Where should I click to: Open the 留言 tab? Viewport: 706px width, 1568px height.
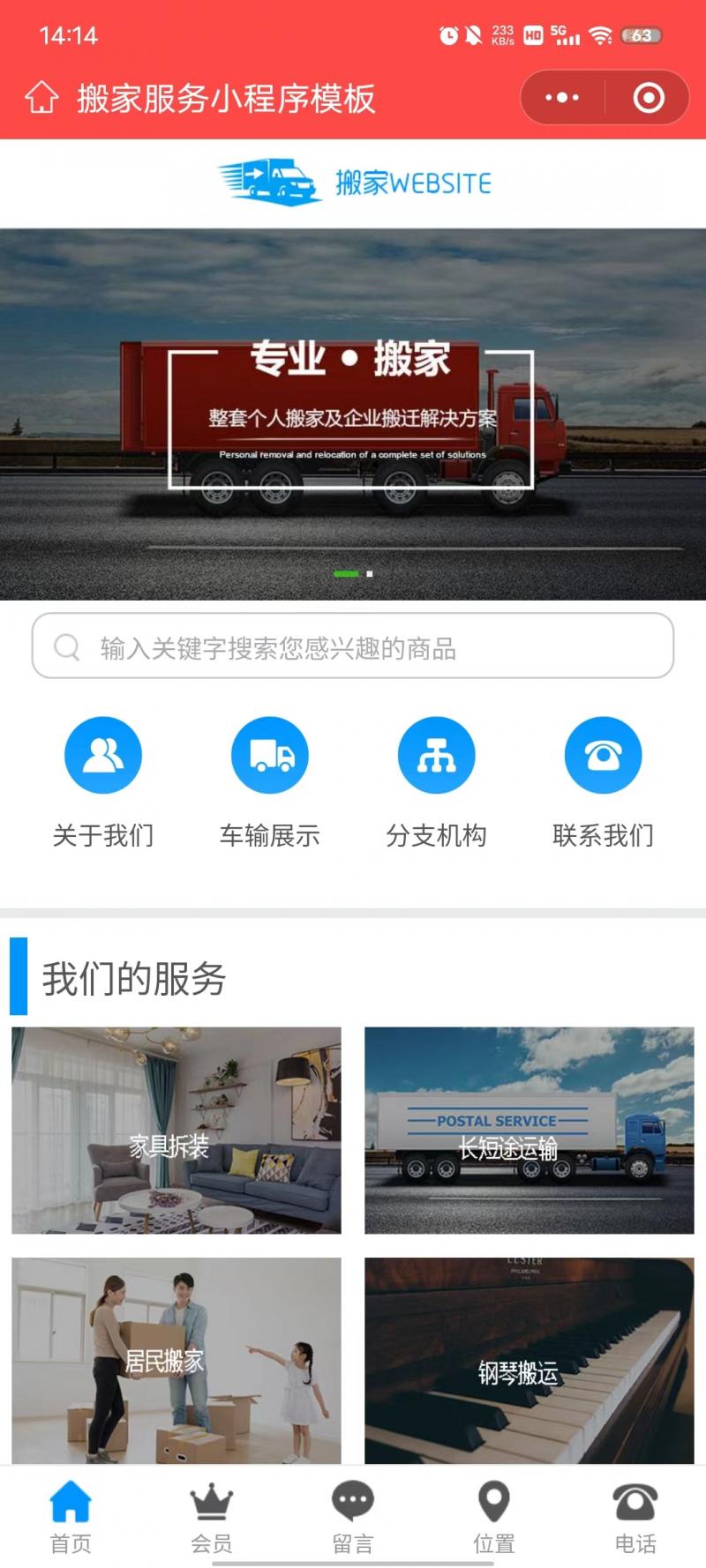353,1517
